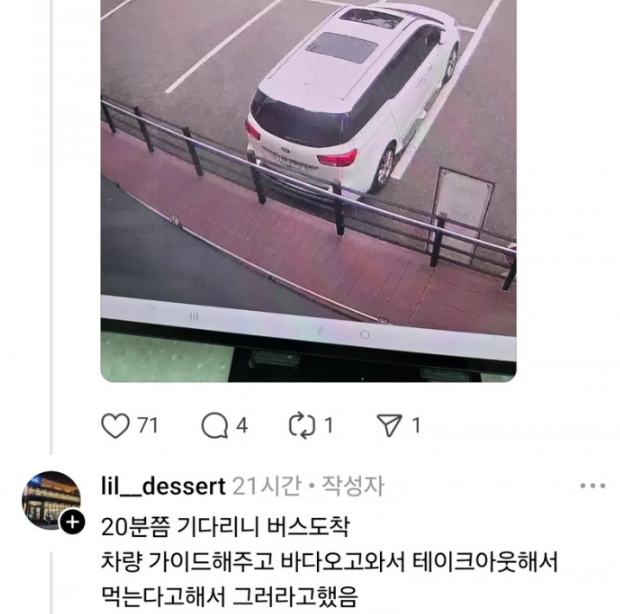Open the lil__dessert username link
This screenshot has height=614, width=620.
163,487
